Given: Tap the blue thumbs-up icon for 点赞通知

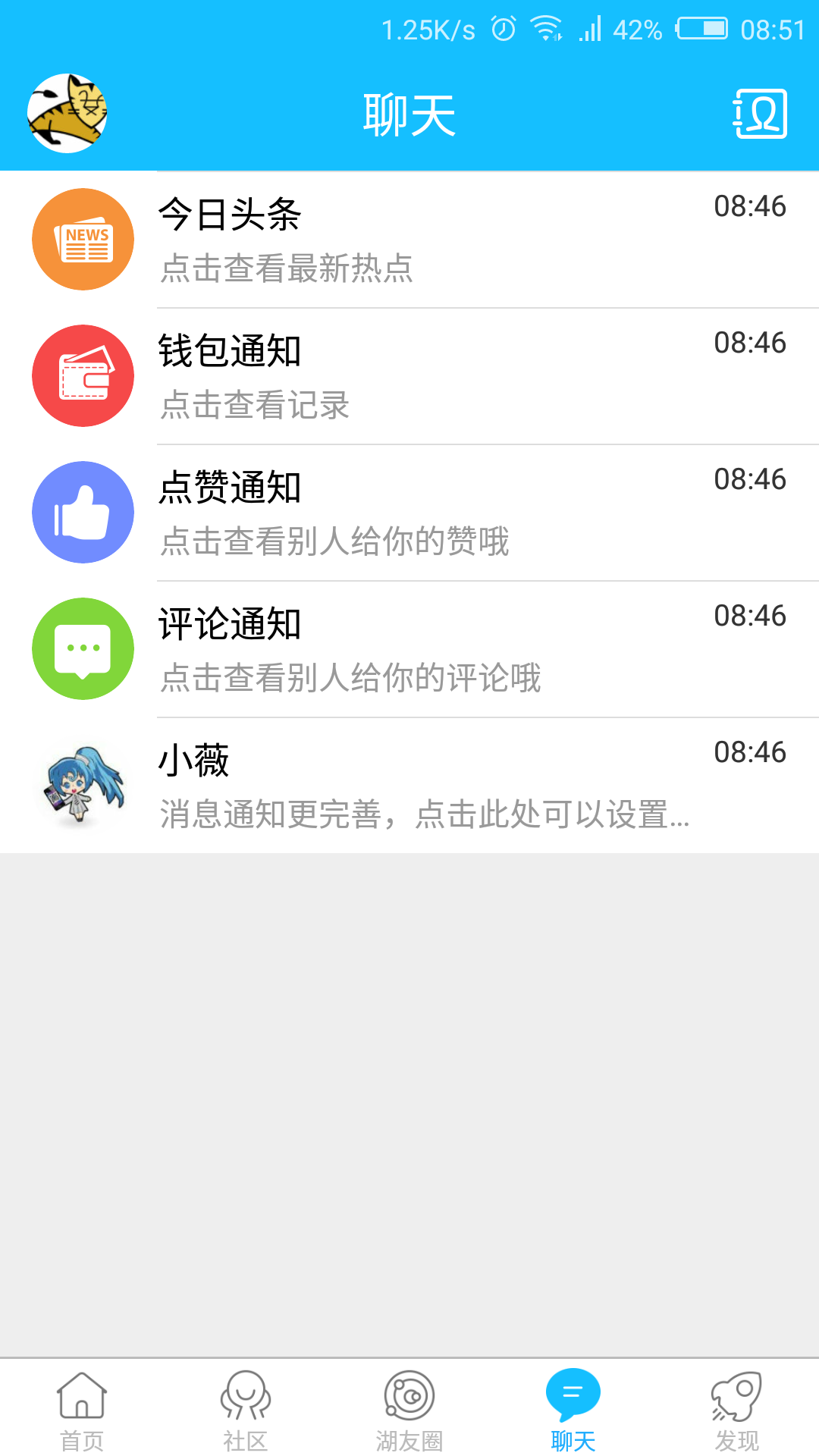Looking at the screenshot, I should click(x=83, y=512).
